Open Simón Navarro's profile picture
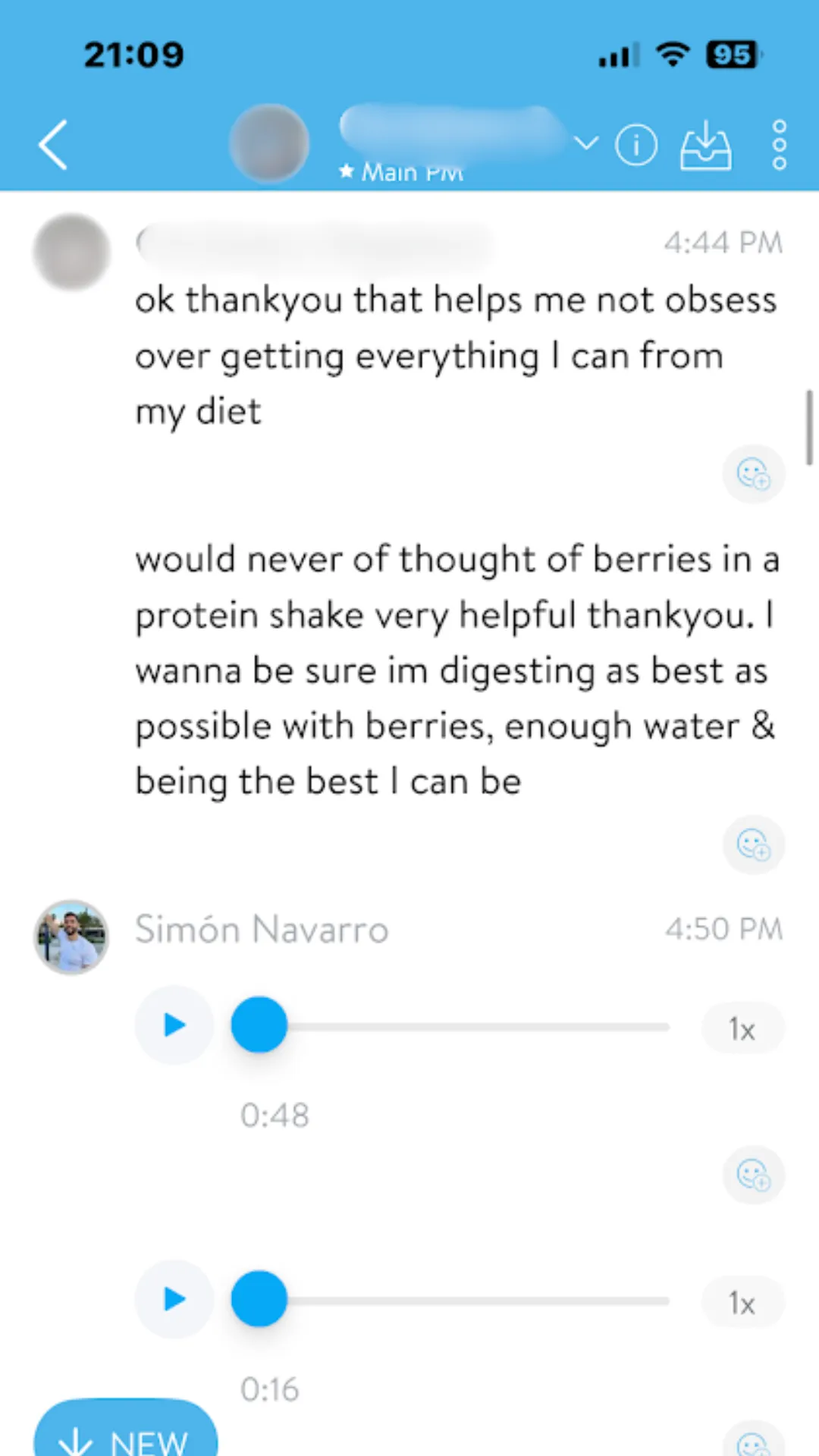 coord(71,937)
